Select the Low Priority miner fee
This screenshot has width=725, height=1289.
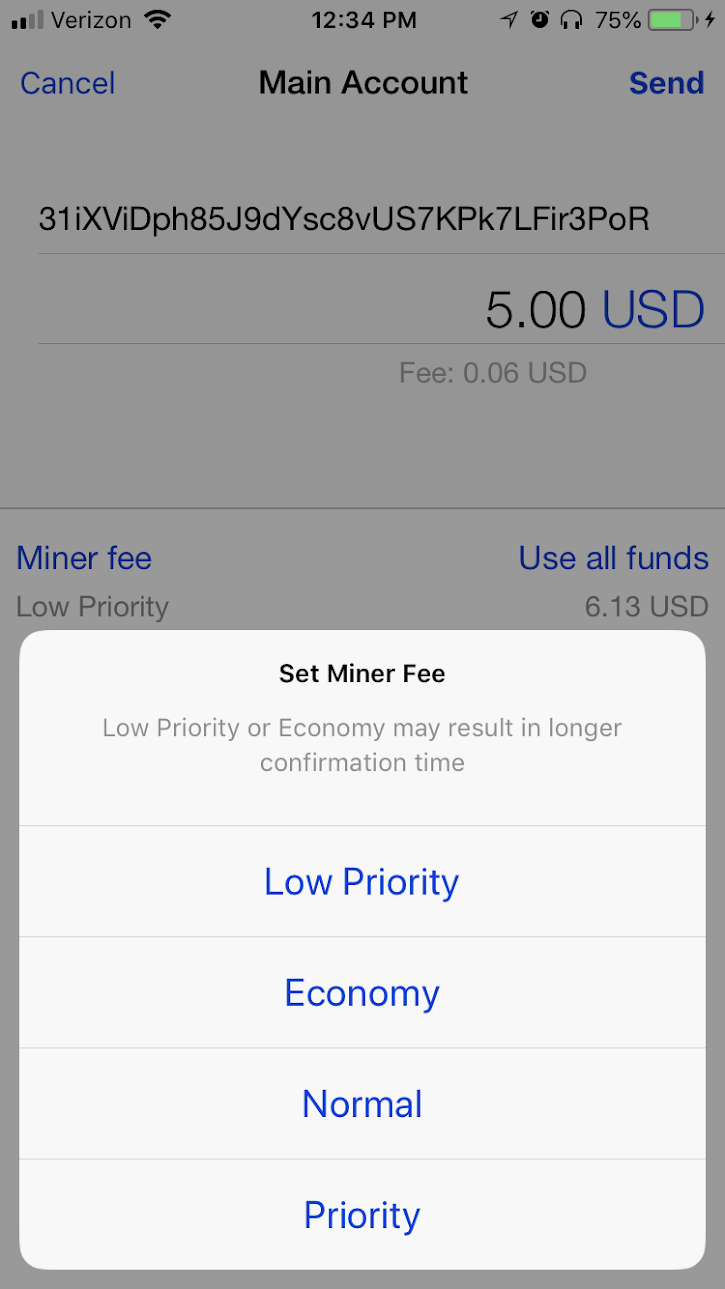[362, 881]
